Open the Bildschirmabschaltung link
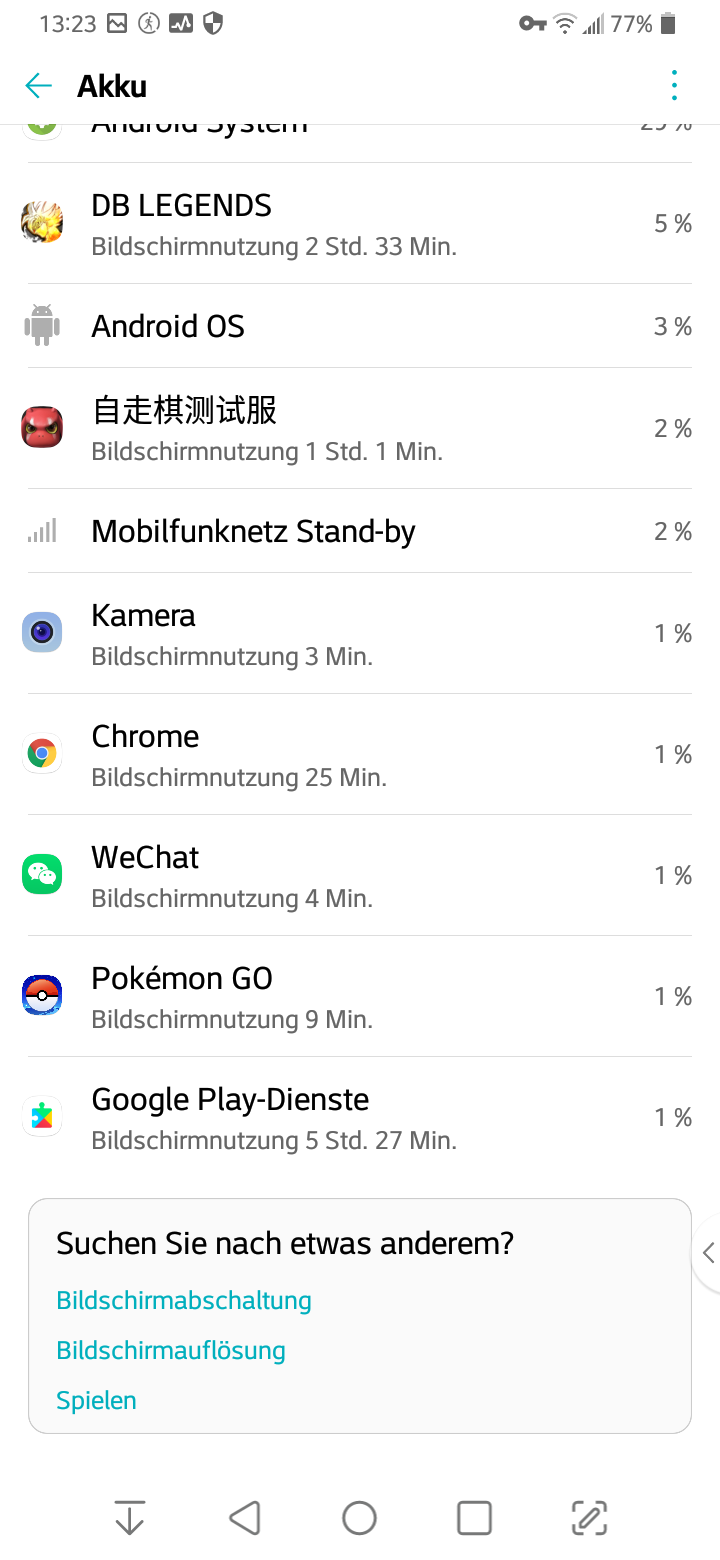The width and height of the screenshot is (720, 1560). coord(183,1300)
